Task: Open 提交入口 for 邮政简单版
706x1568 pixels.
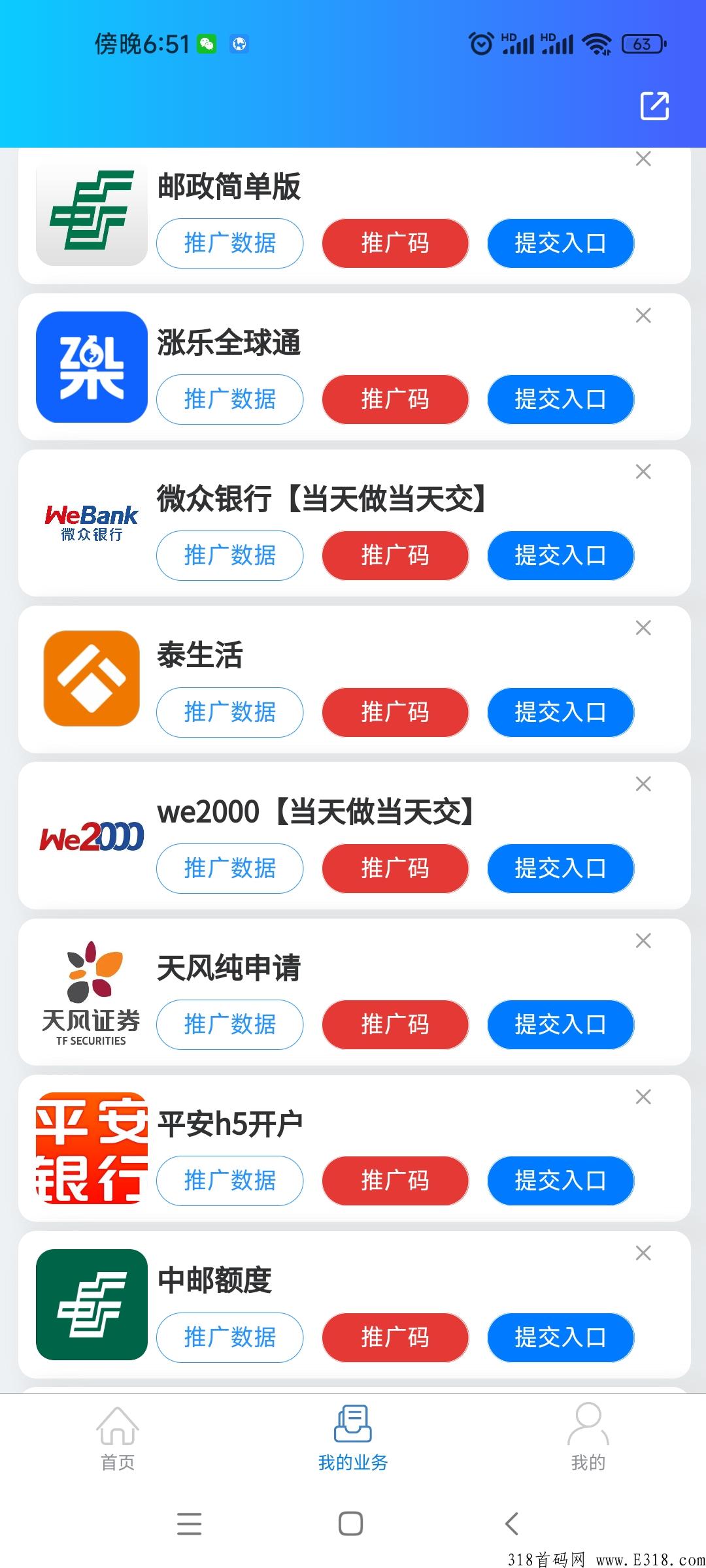Action: click(x=561, y=243)
